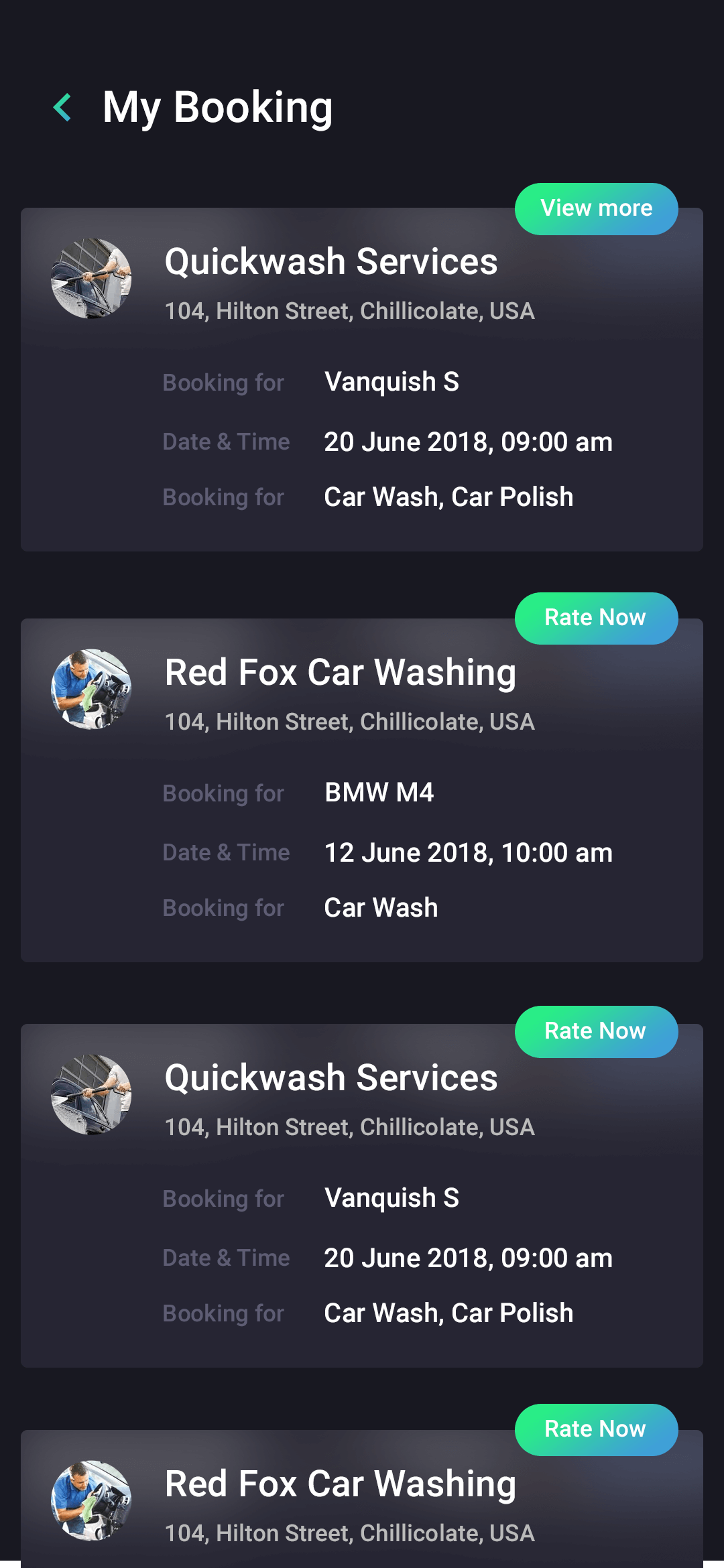Tap Rate Now on the bottom booking card
This screenshot has width=724, height=1568.
pyautogui.click(x=595, y=1429)
